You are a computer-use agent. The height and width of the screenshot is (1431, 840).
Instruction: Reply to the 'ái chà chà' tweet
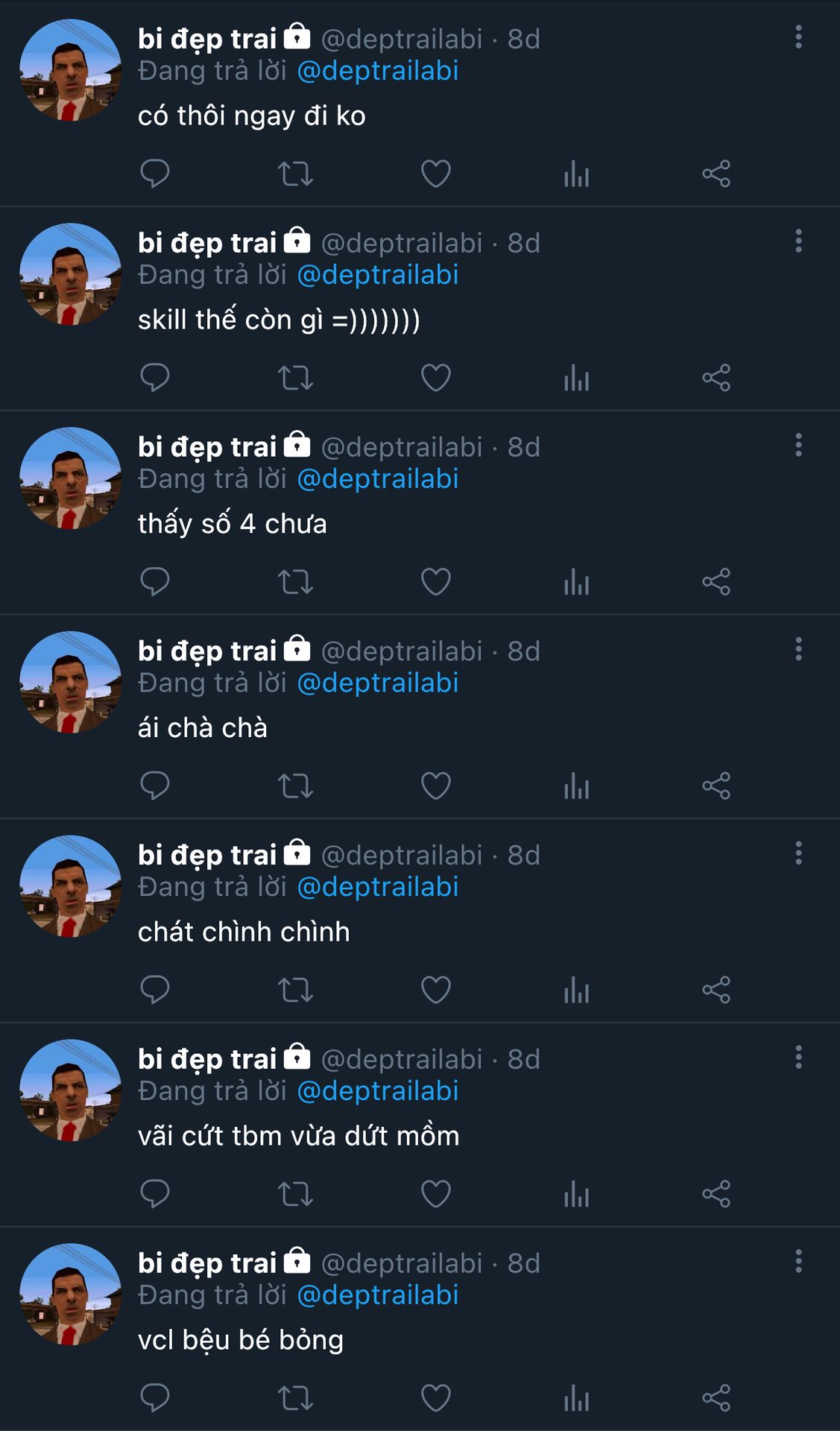155,786
